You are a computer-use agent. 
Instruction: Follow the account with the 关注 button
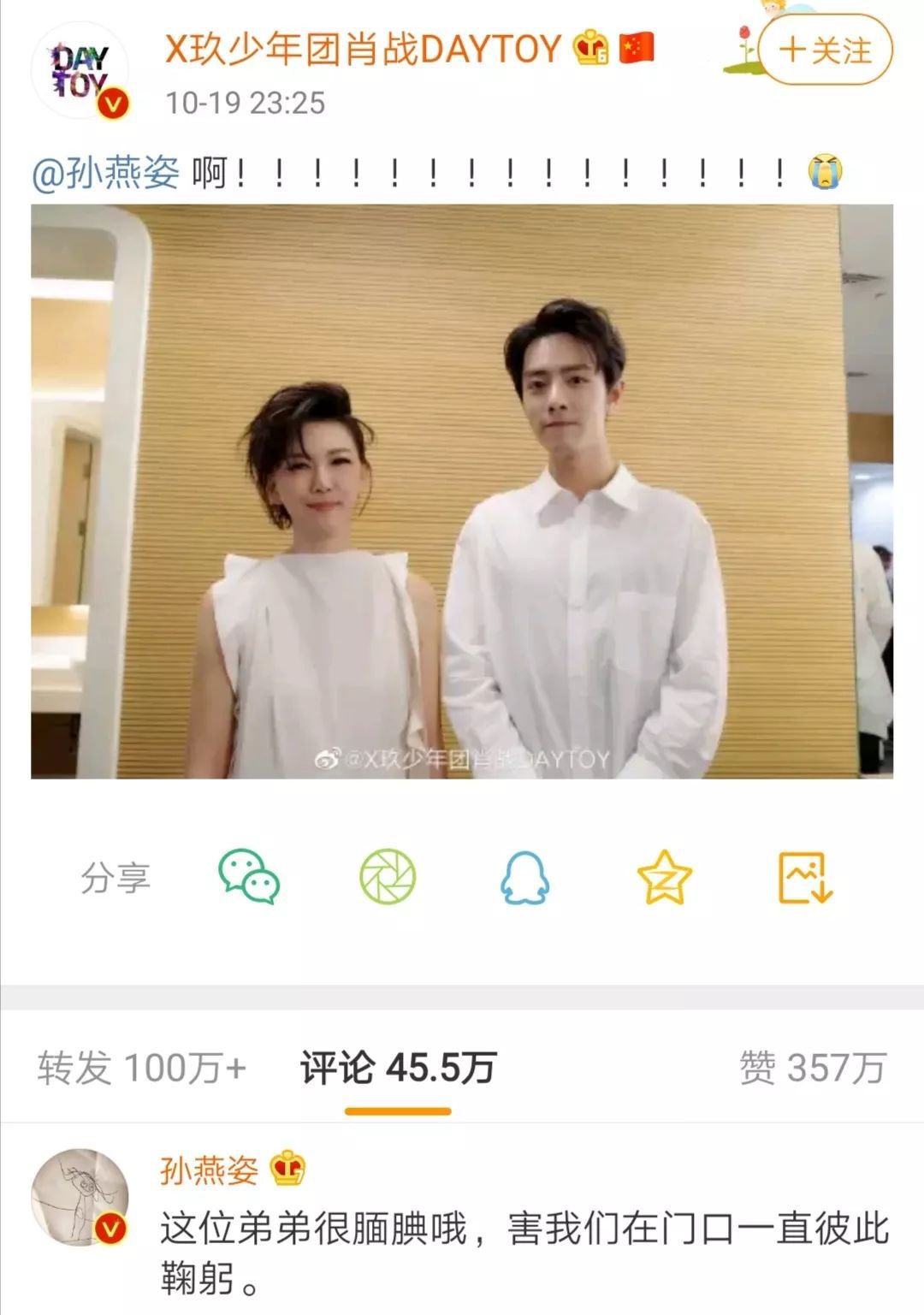825,51
